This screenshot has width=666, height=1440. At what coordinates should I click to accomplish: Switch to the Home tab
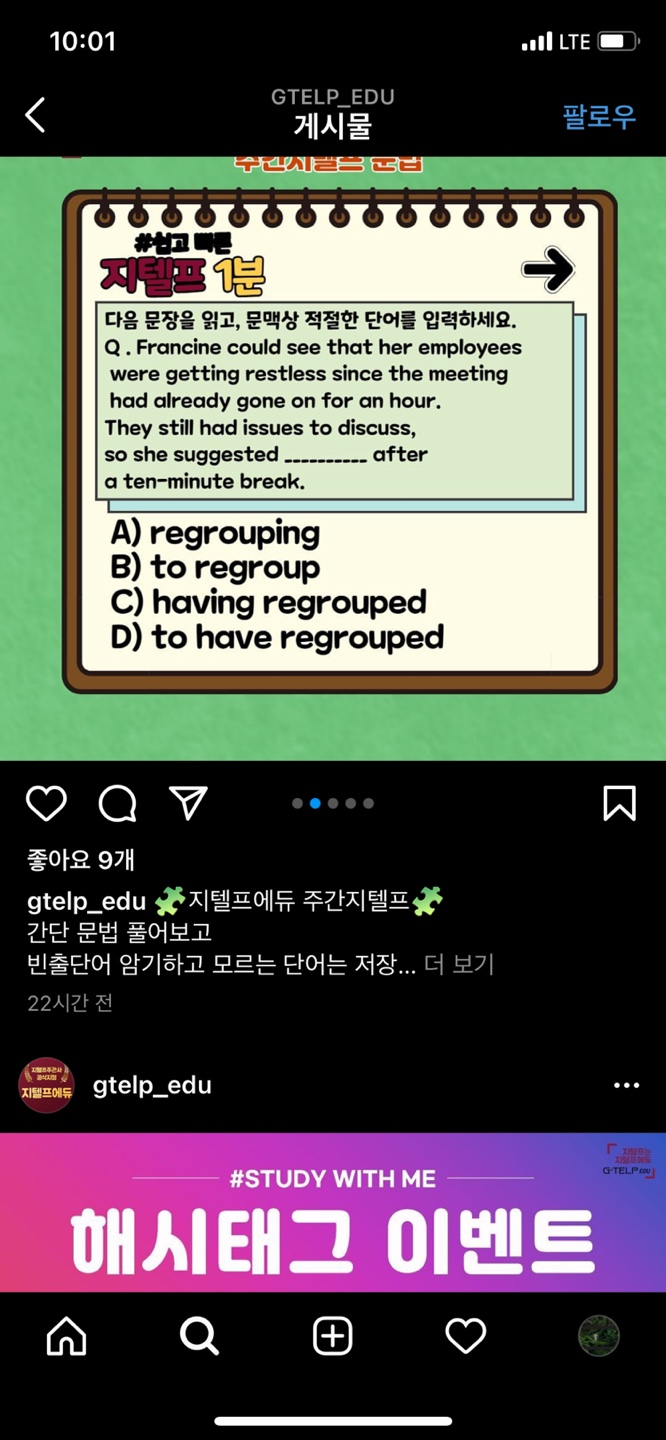coord(67,1336)
